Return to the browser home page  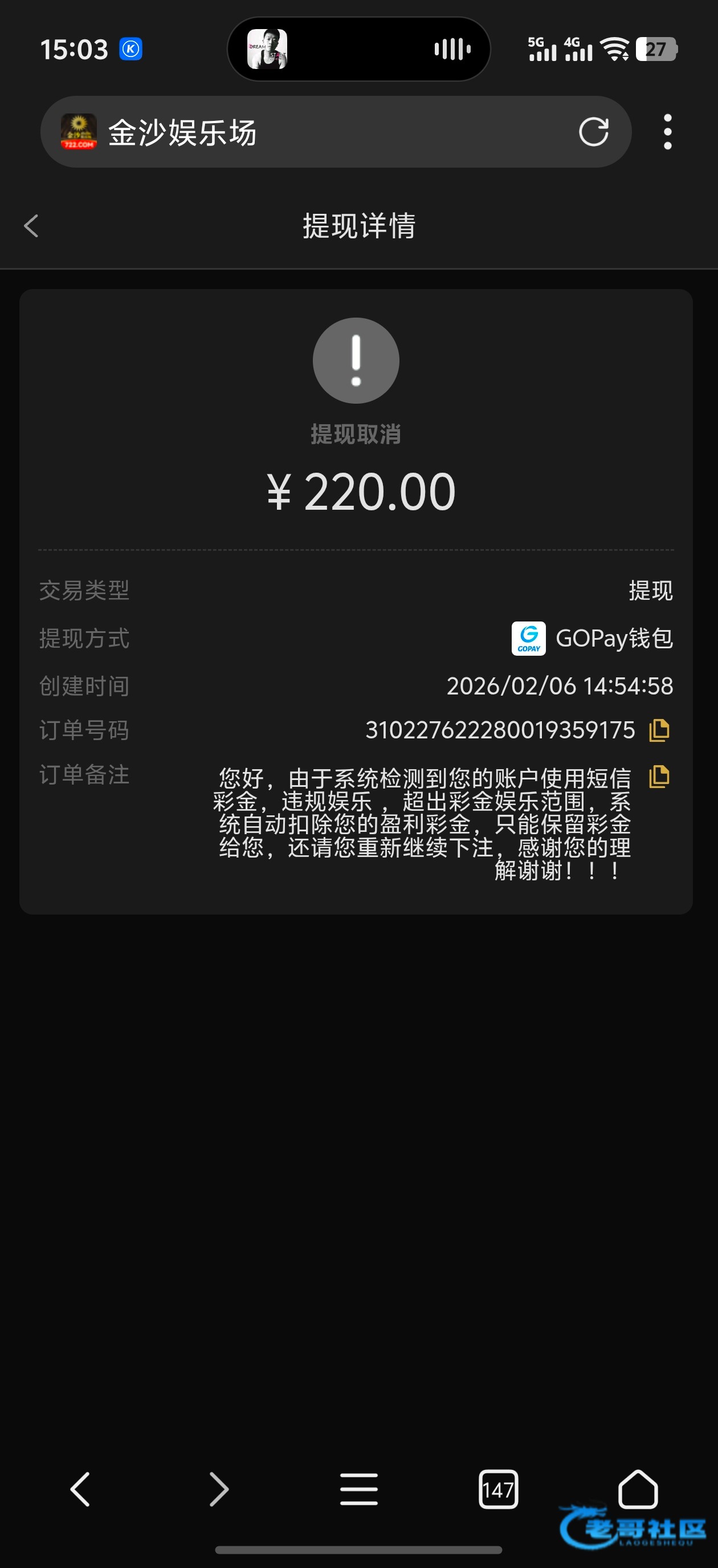coord(638,1489)
